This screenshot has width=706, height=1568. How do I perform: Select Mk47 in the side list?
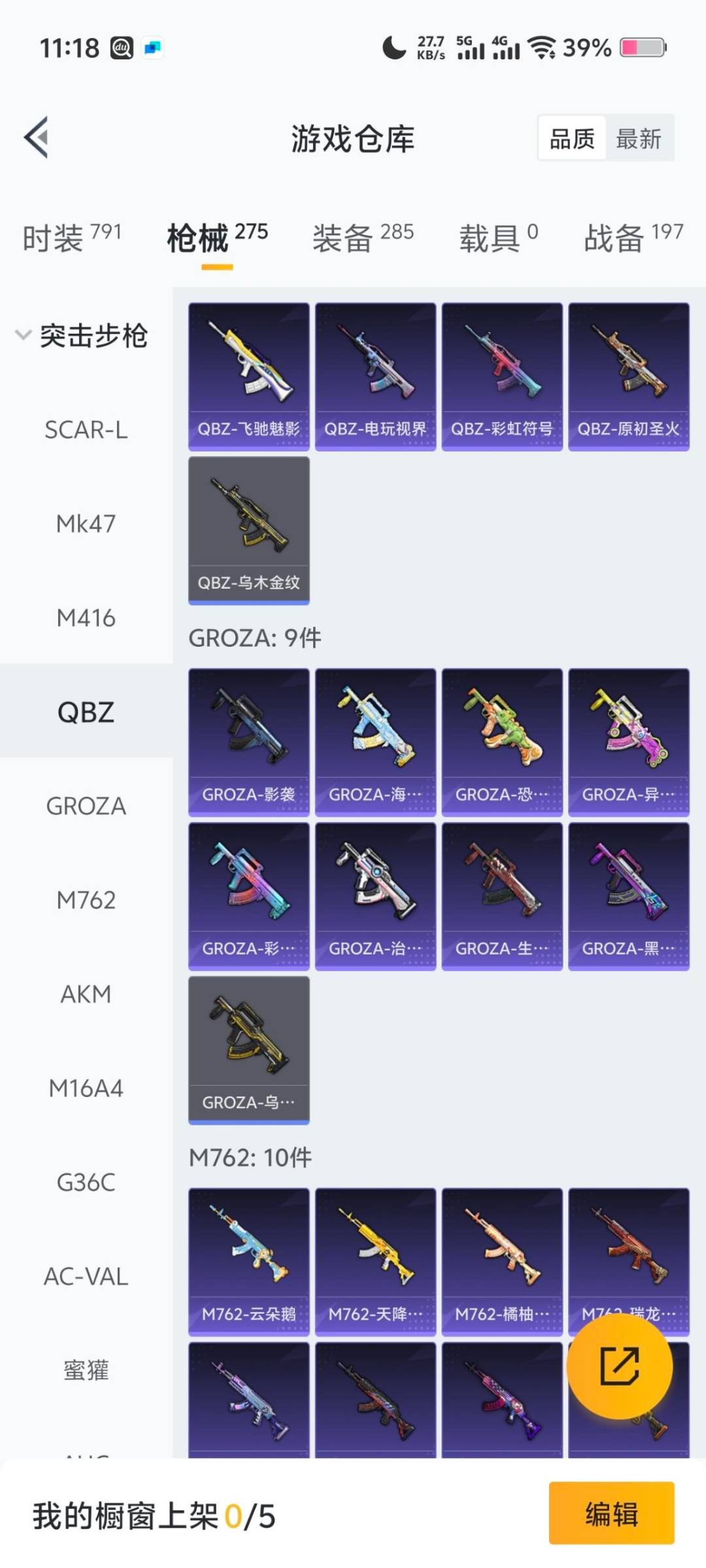click(86, 524)
